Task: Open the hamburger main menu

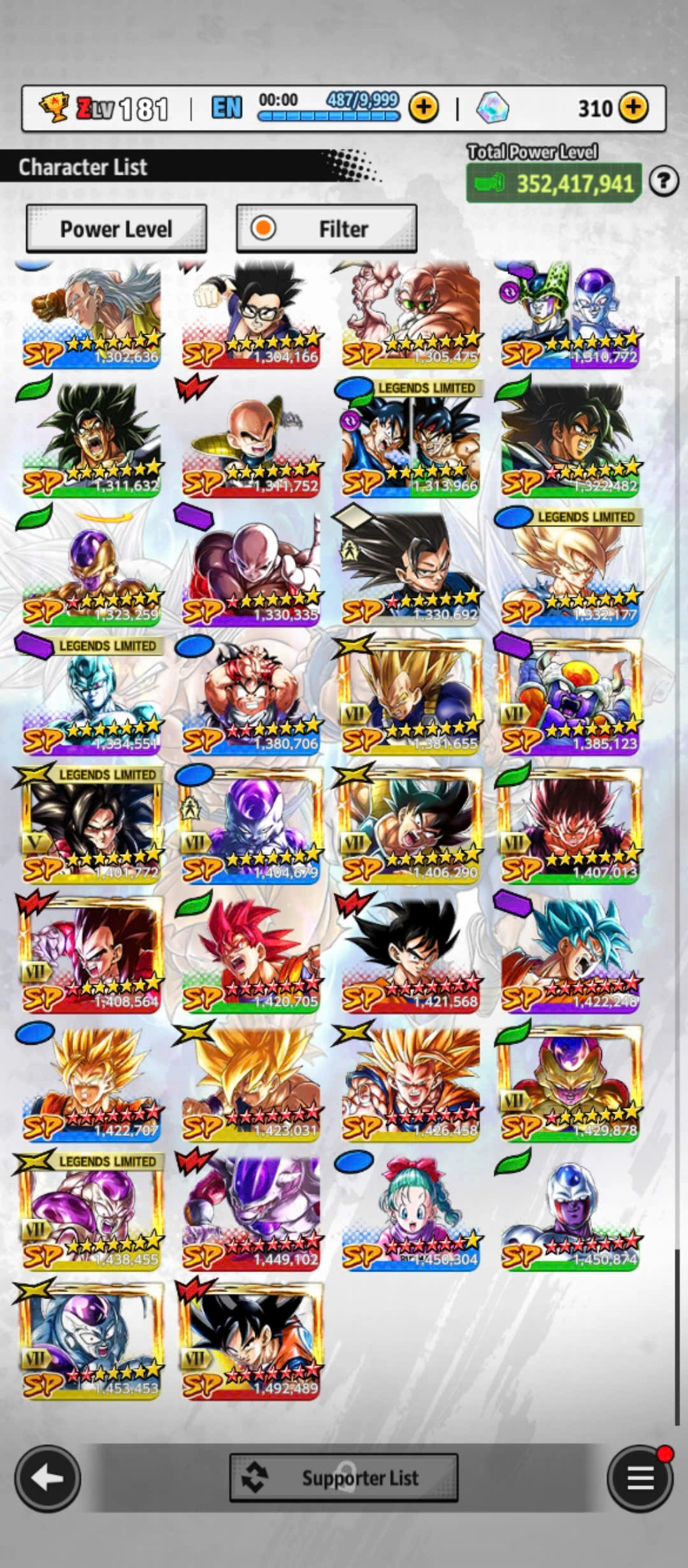Action: tap(640, 1477)
